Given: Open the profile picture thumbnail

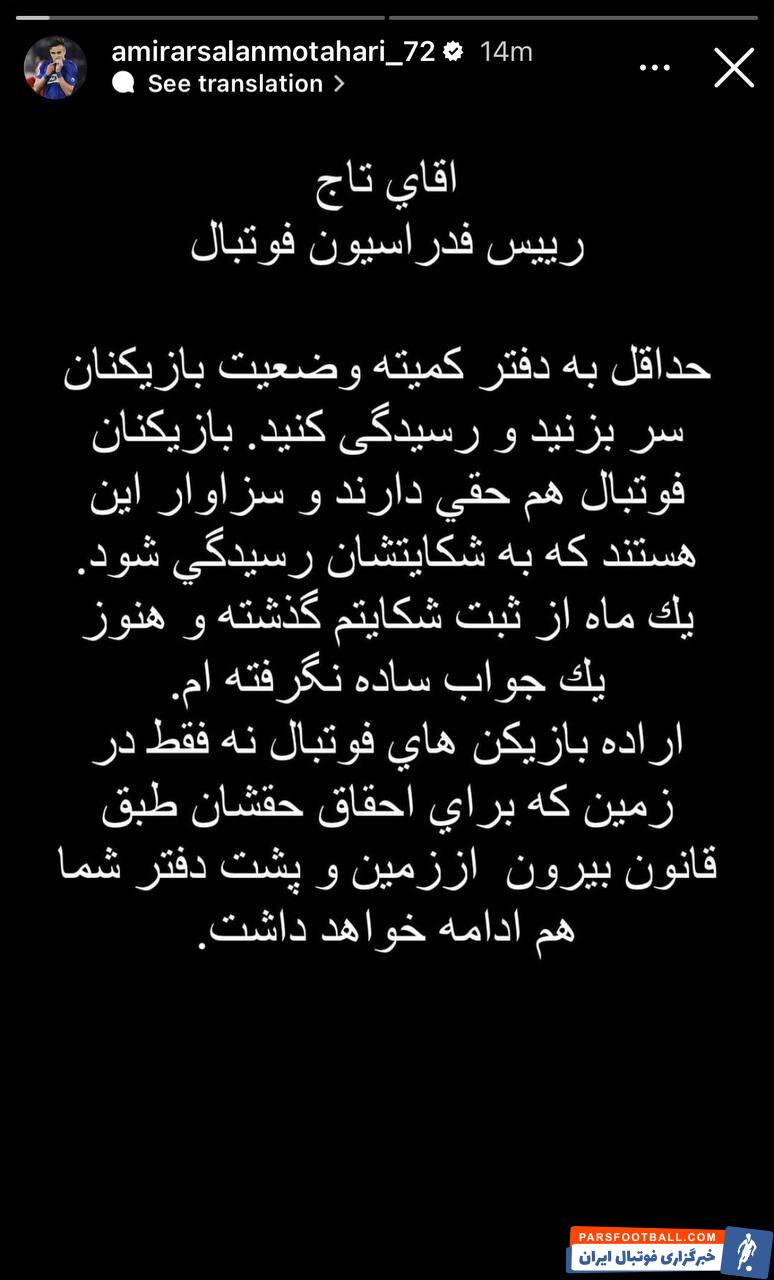Looking at the screenshot, I should click(56, 67).
